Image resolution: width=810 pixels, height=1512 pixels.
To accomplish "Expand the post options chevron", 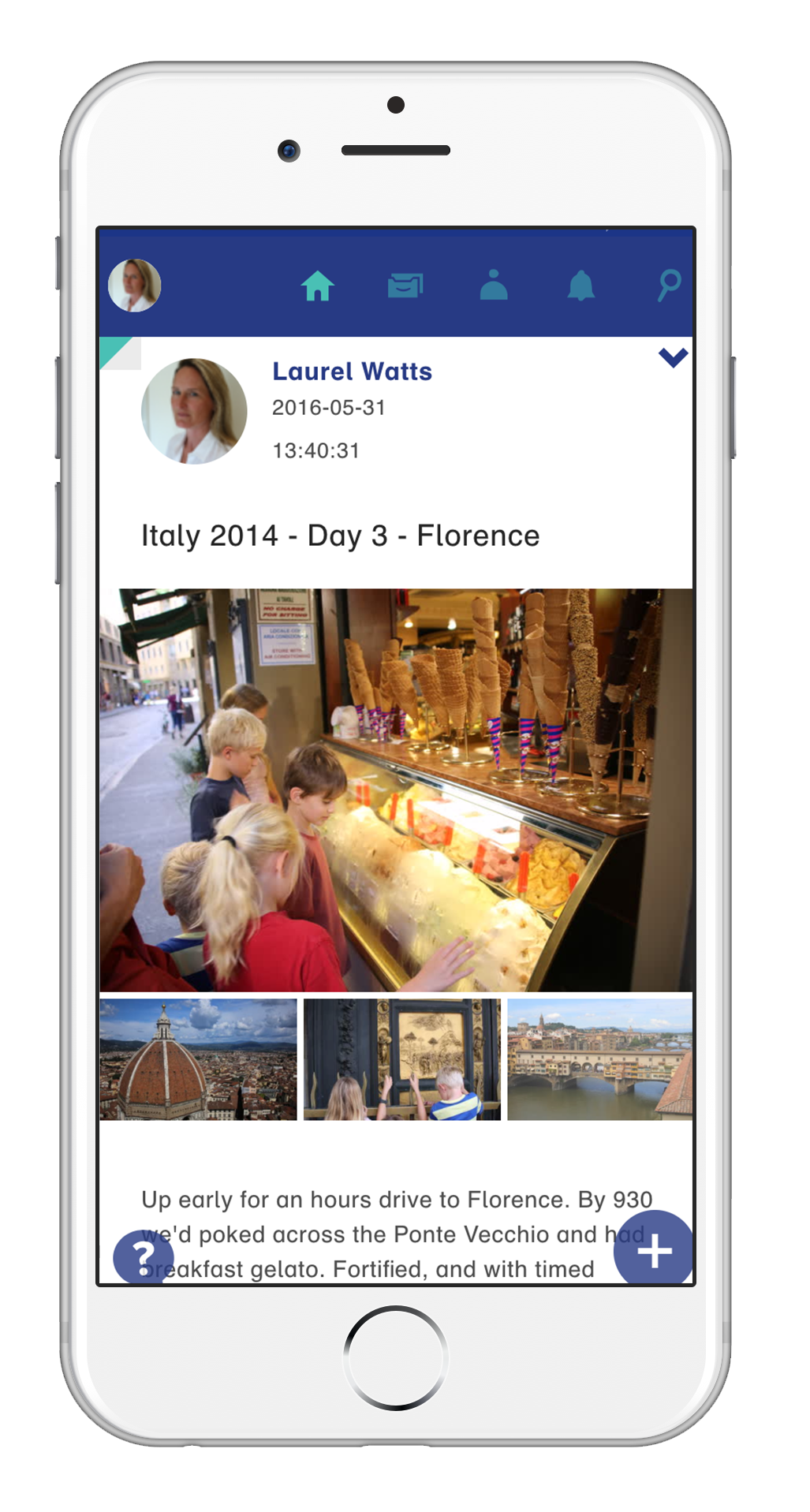I will (673, 358).
